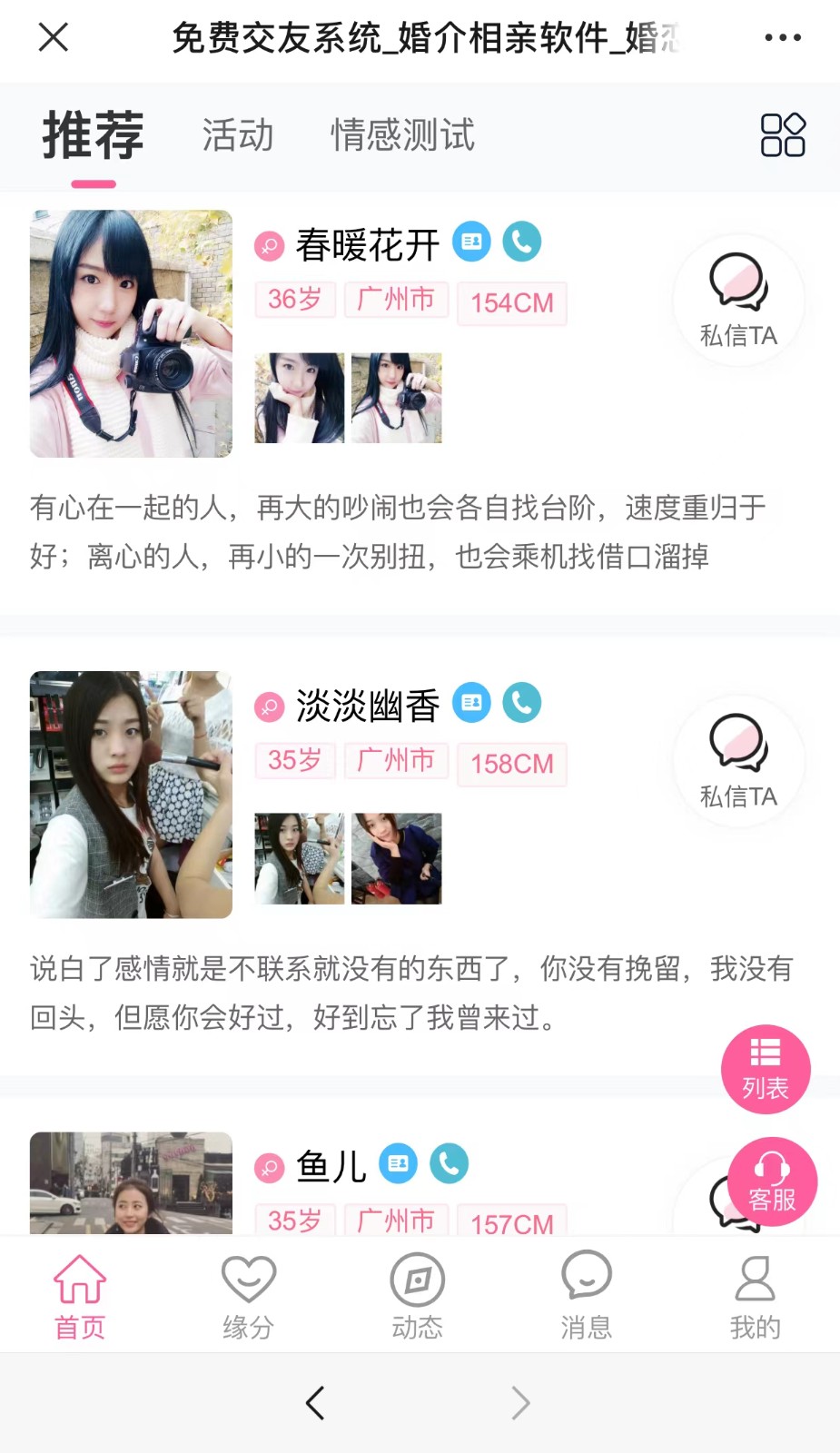
Task: Send private message to 春暖花开
Action: [739, 301]
